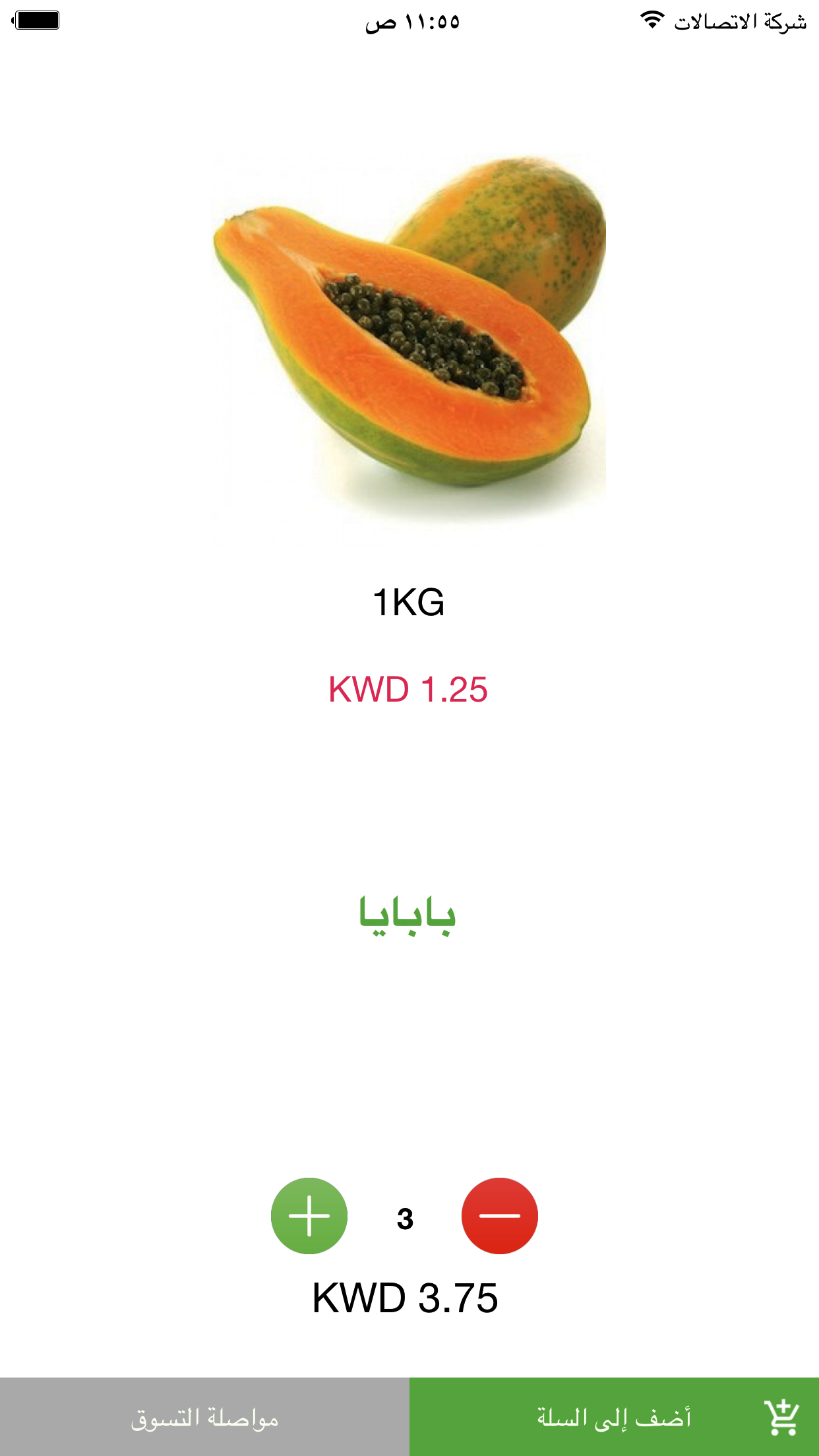Increase papaya quantity with the green plus

(x=309, y=1215)
